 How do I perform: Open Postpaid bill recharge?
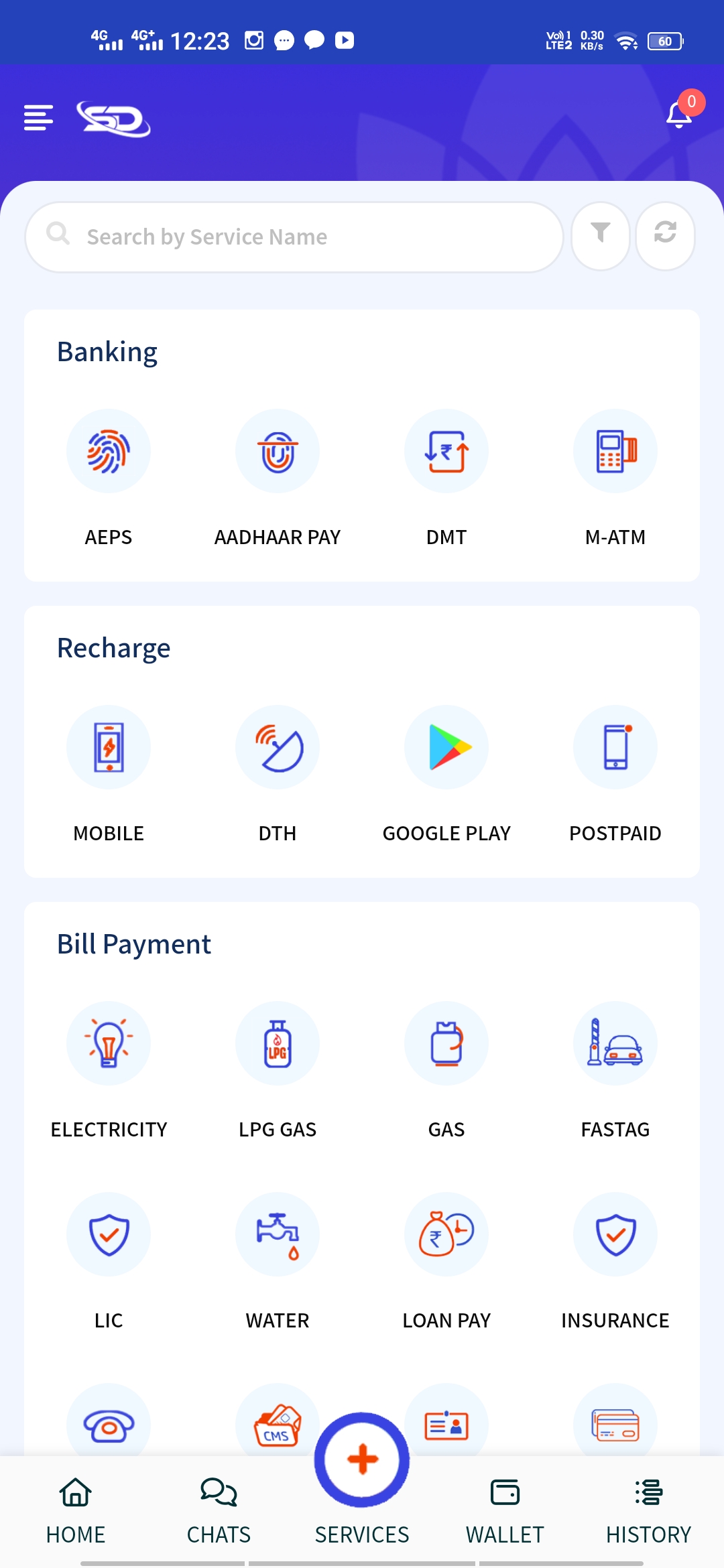tap(615, 747)
